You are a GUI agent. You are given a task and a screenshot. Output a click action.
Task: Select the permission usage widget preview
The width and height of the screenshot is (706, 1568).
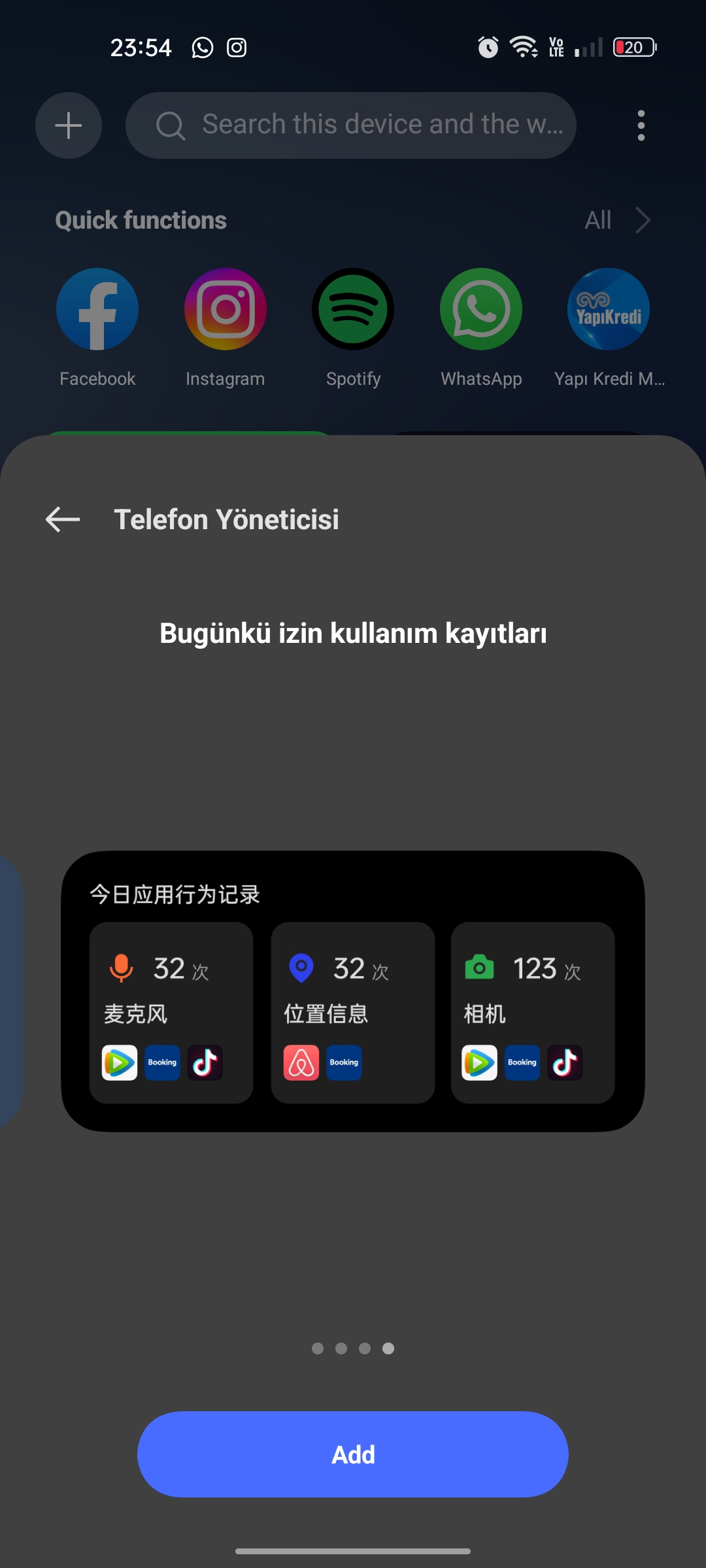click(x=353, y=991)
